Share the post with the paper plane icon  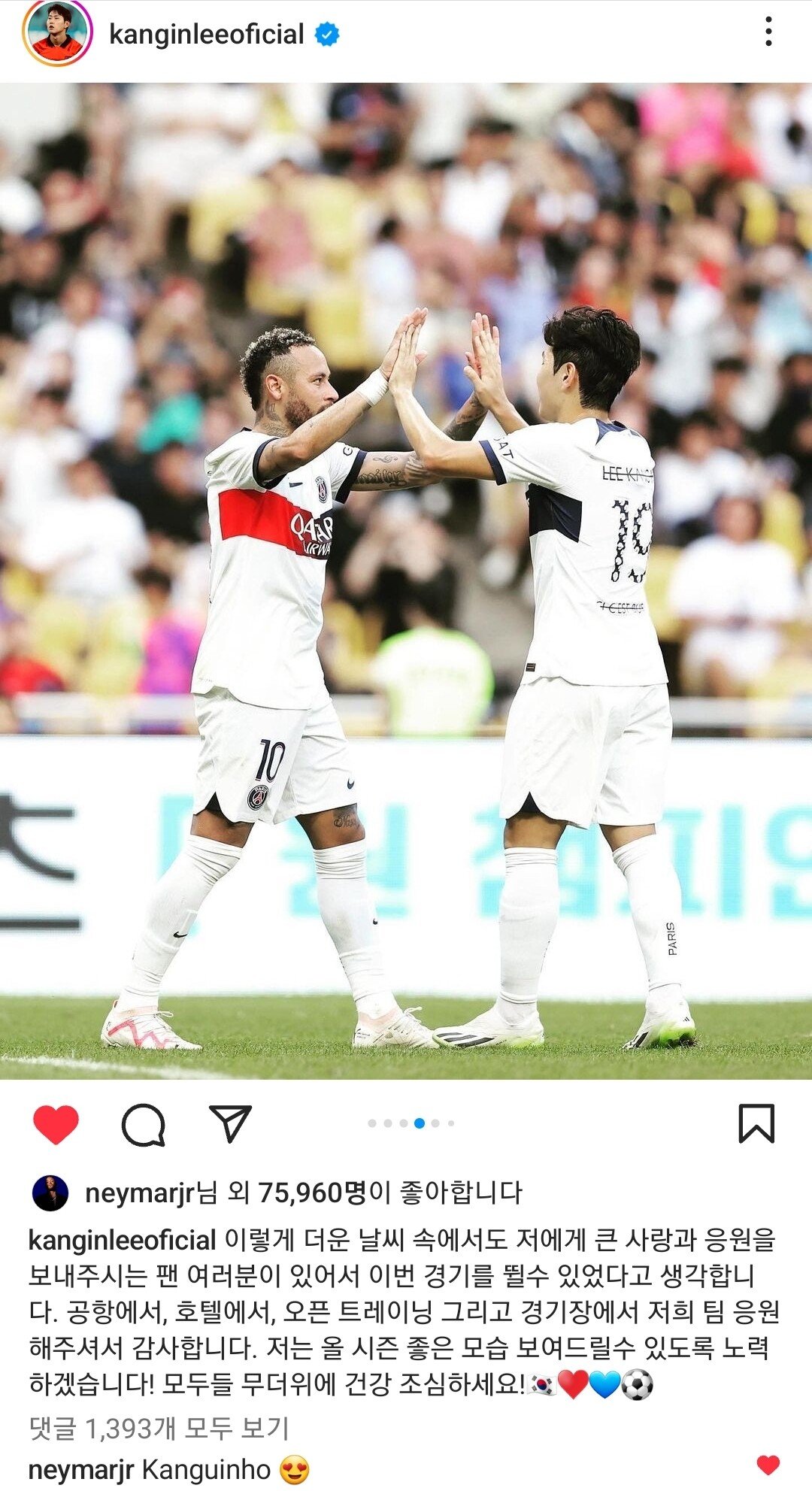click(230, 1125)
